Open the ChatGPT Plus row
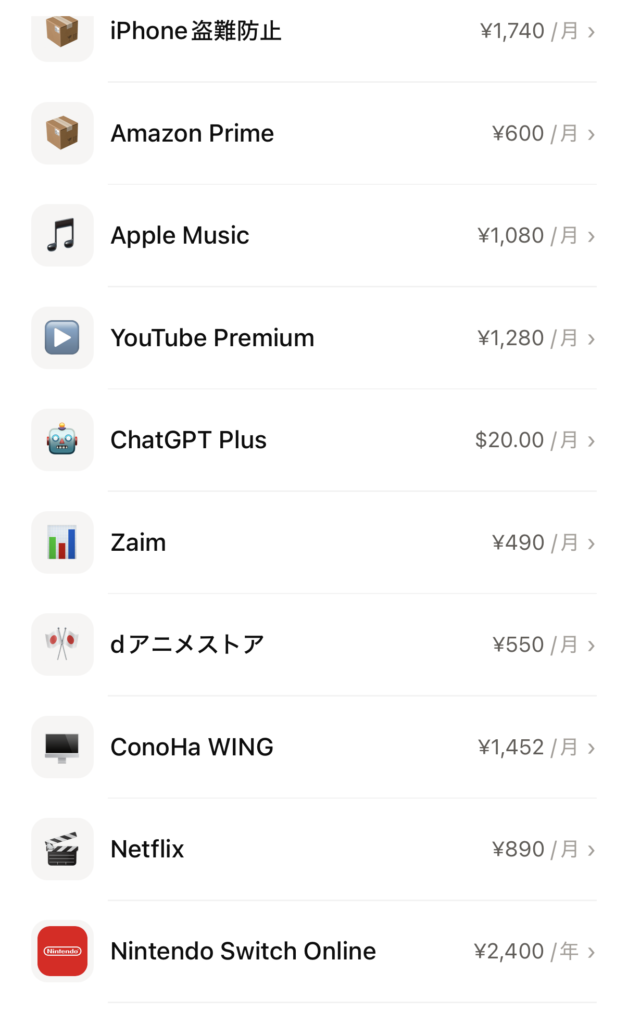628x1024 pixels. (314, 440)
